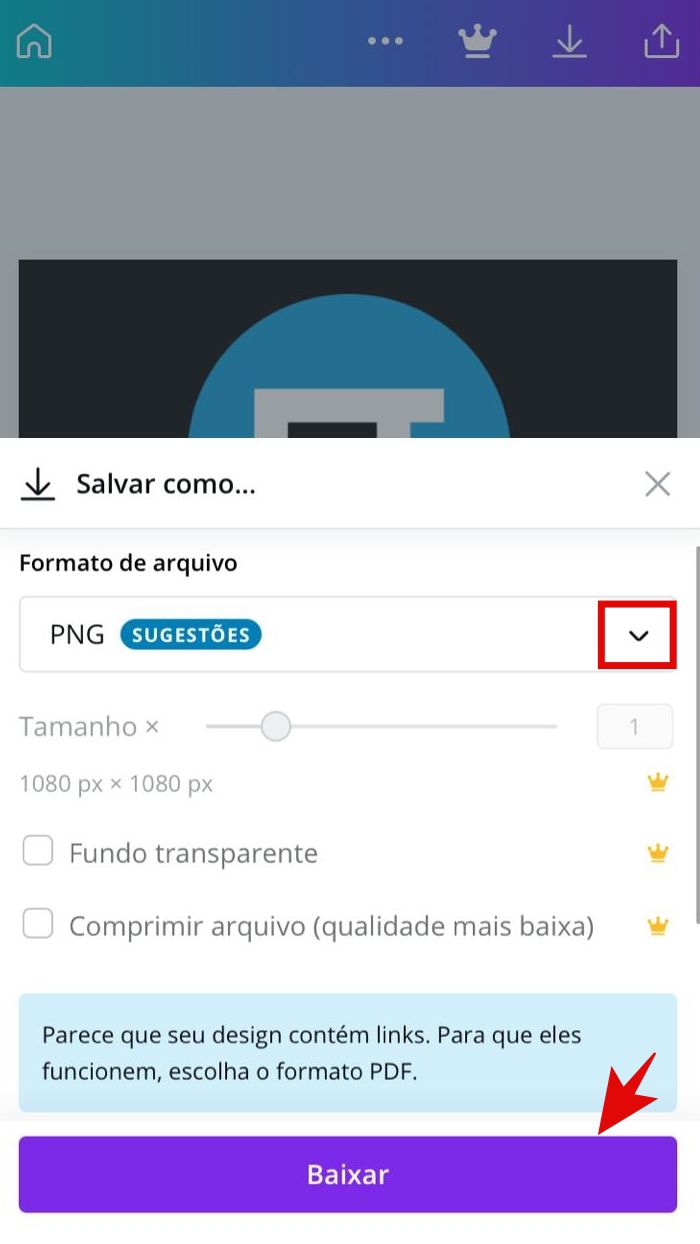The width and height of the screenshot is (700, 1244).
Task: Go to the Canva home screen
Action: click(34, 41)
